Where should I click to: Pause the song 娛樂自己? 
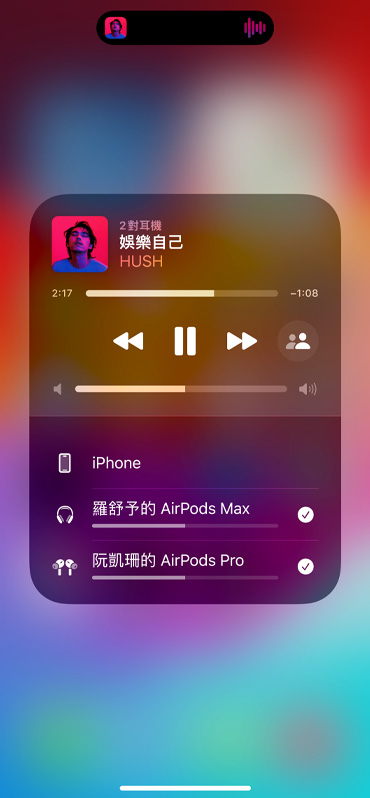click(185, 341)
